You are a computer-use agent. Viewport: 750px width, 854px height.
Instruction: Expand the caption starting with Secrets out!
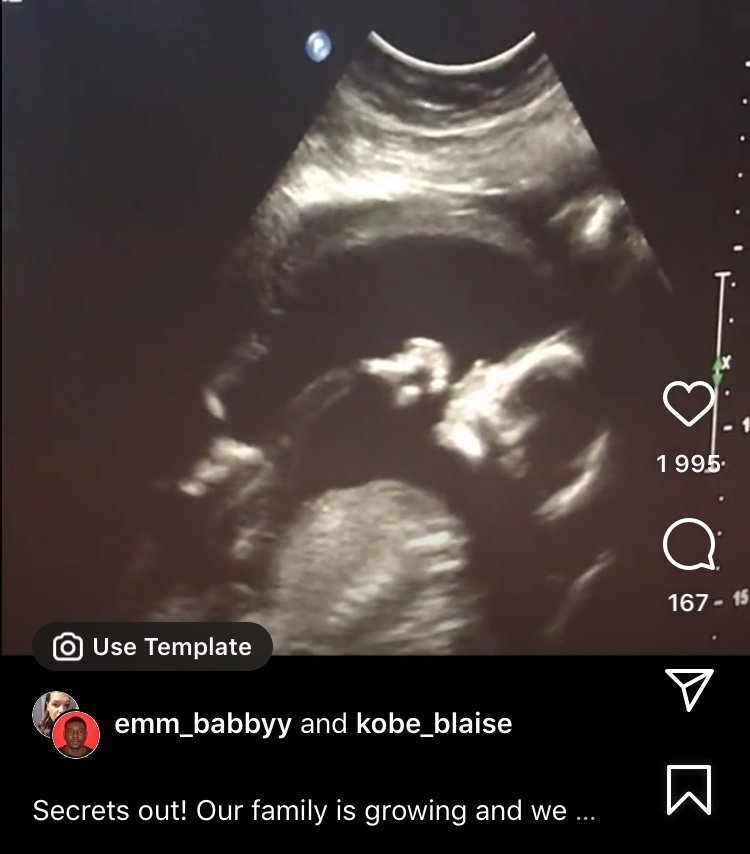tap(313, 810)
